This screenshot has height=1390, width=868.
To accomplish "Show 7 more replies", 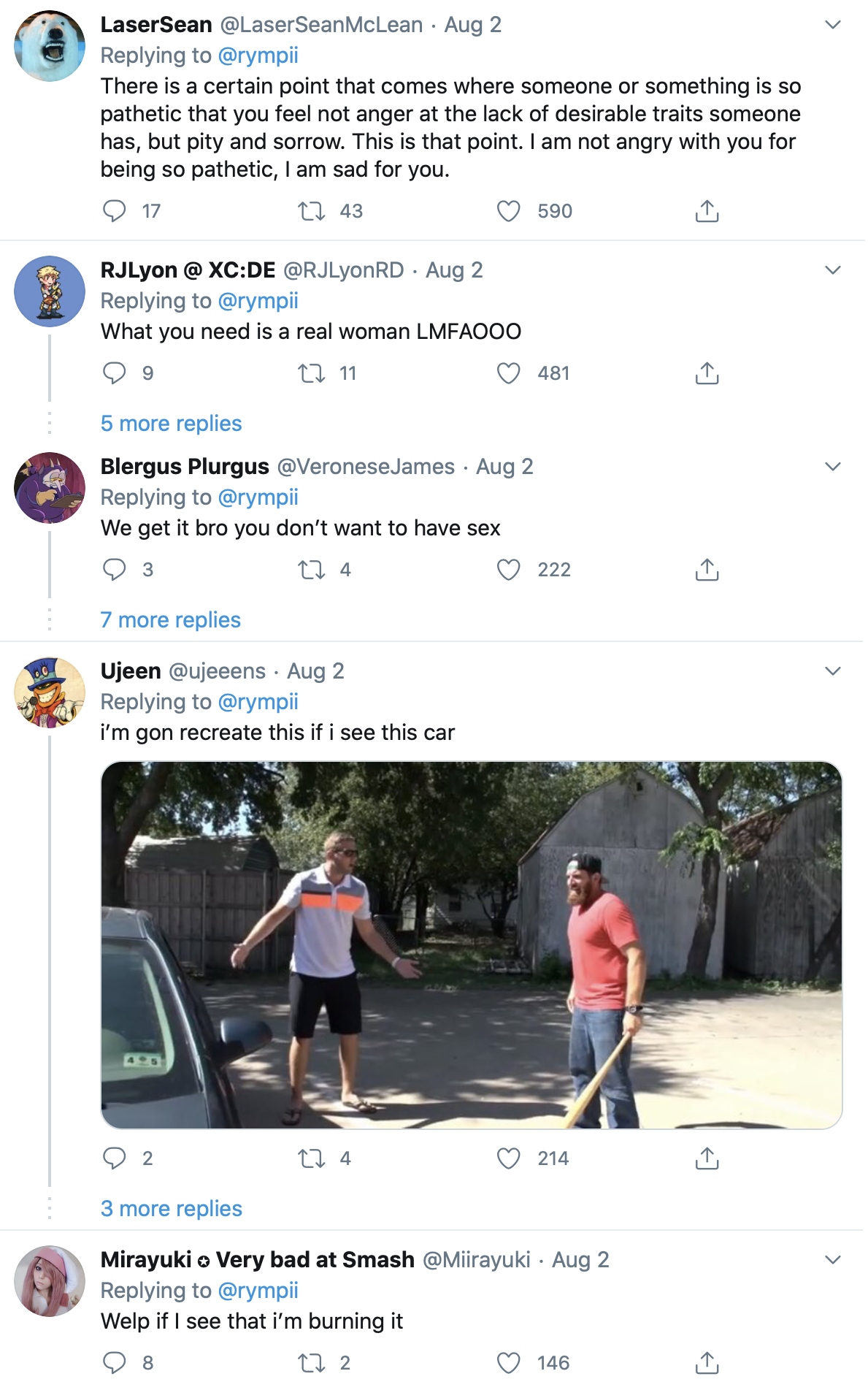I will 171,620.
